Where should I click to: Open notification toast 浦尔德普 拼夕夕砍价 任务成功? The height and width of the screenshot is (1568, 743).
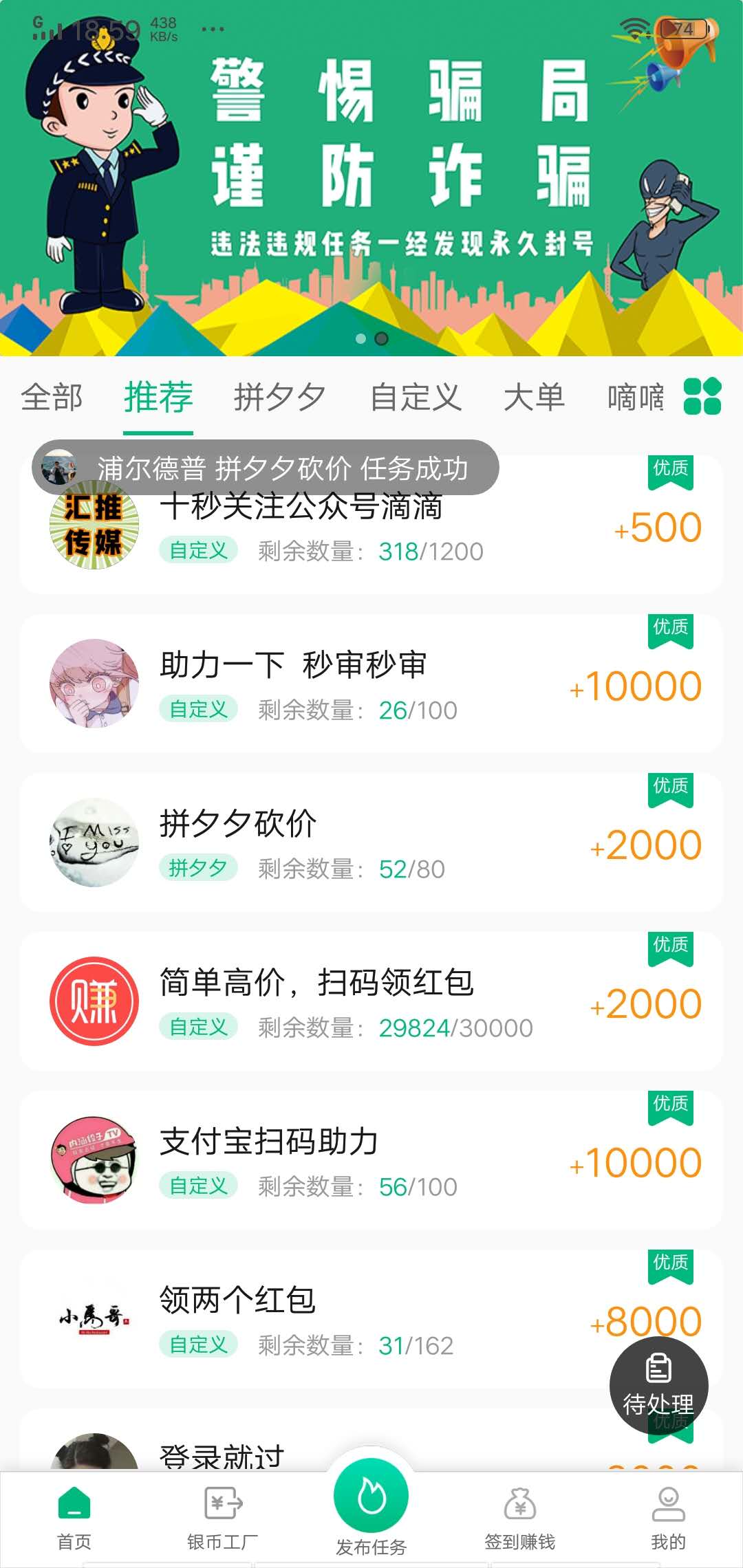pos(268,470)
